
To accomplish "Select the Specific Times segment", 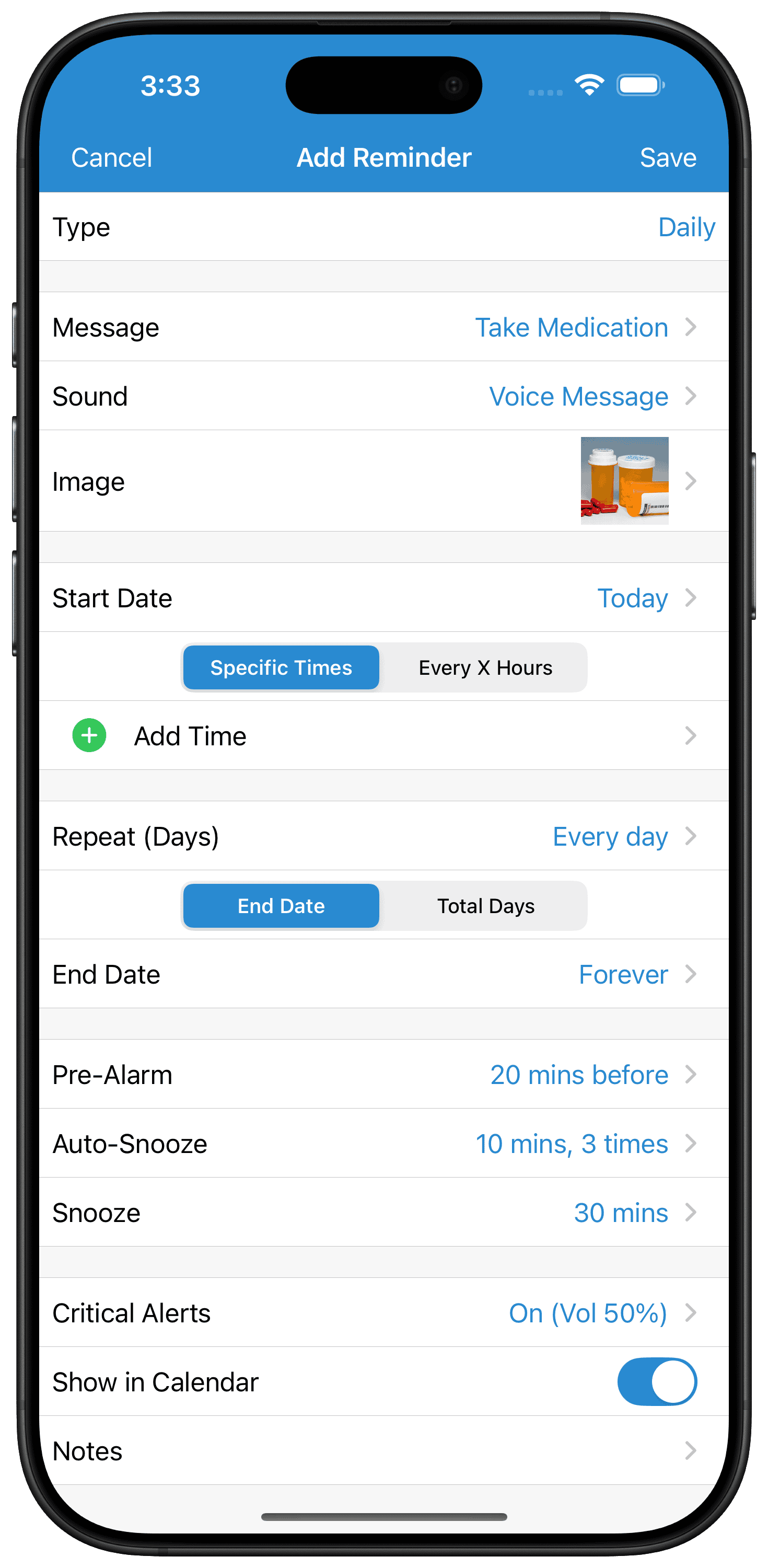I will pyautogui.click(x=281, y=668).
